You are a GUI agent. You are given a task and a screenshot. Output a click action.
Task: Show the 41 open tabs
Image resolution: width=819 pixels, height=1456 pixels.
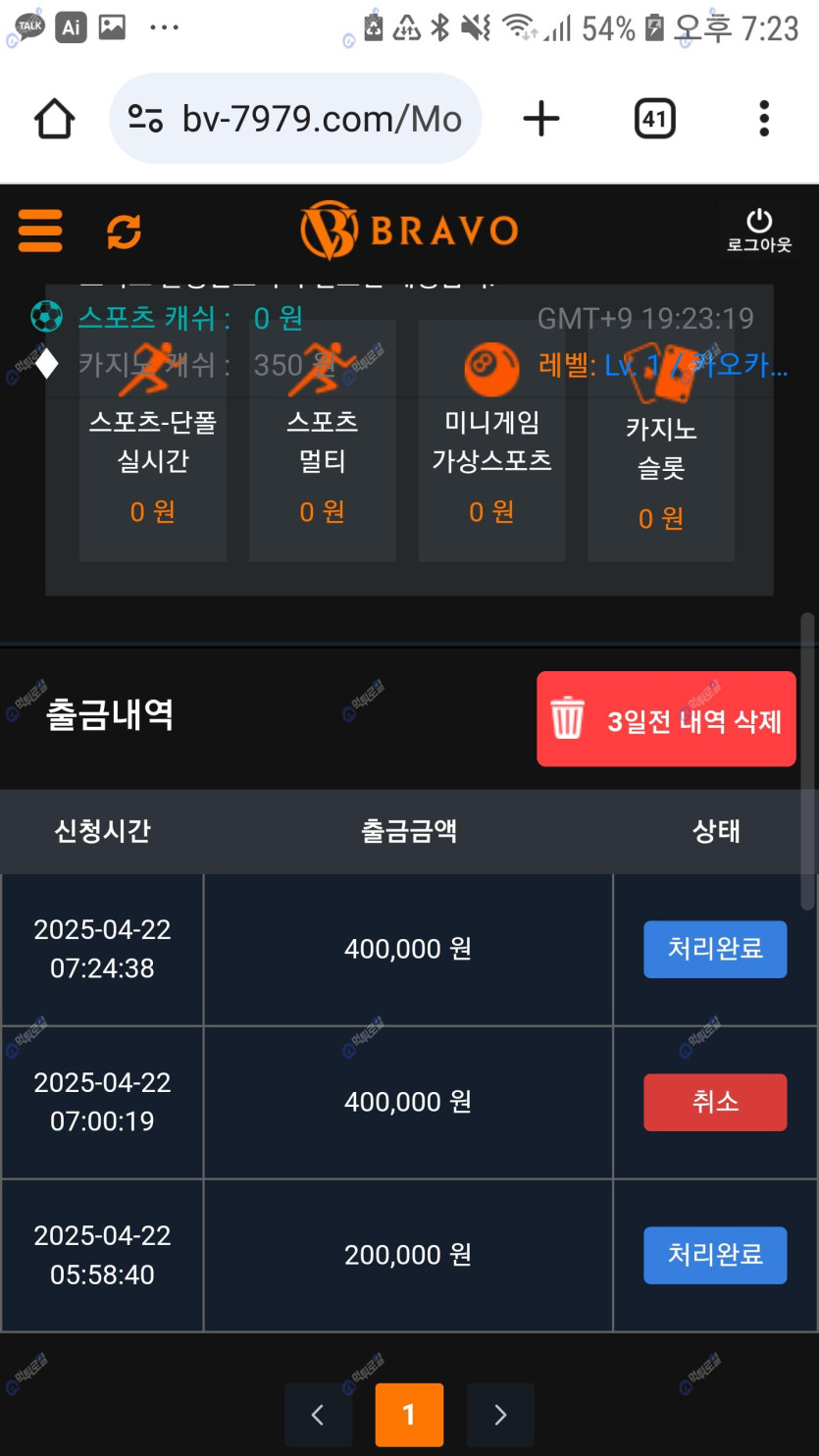click(654, 120)
